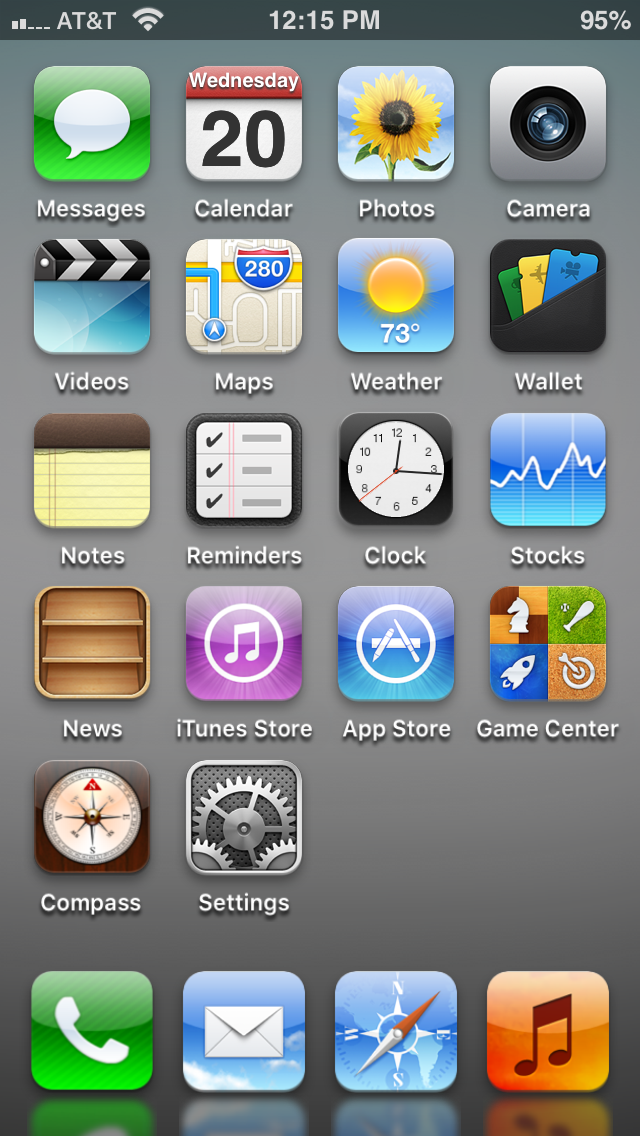This screenshot has height=1136, width=640.
Task: Open the Compass app
Action: click(92, 816)
